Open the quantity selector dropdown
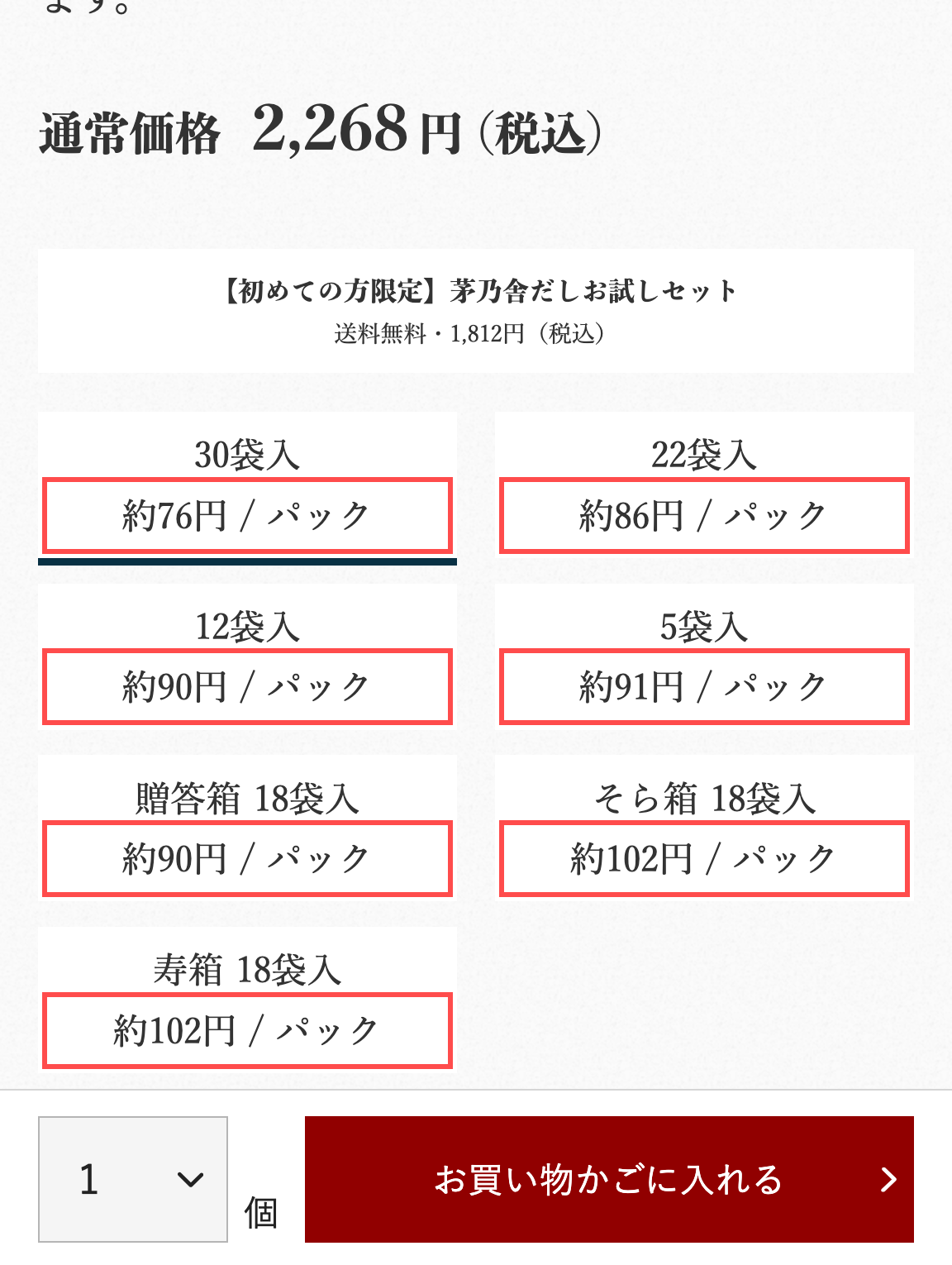 (132, 1181)
